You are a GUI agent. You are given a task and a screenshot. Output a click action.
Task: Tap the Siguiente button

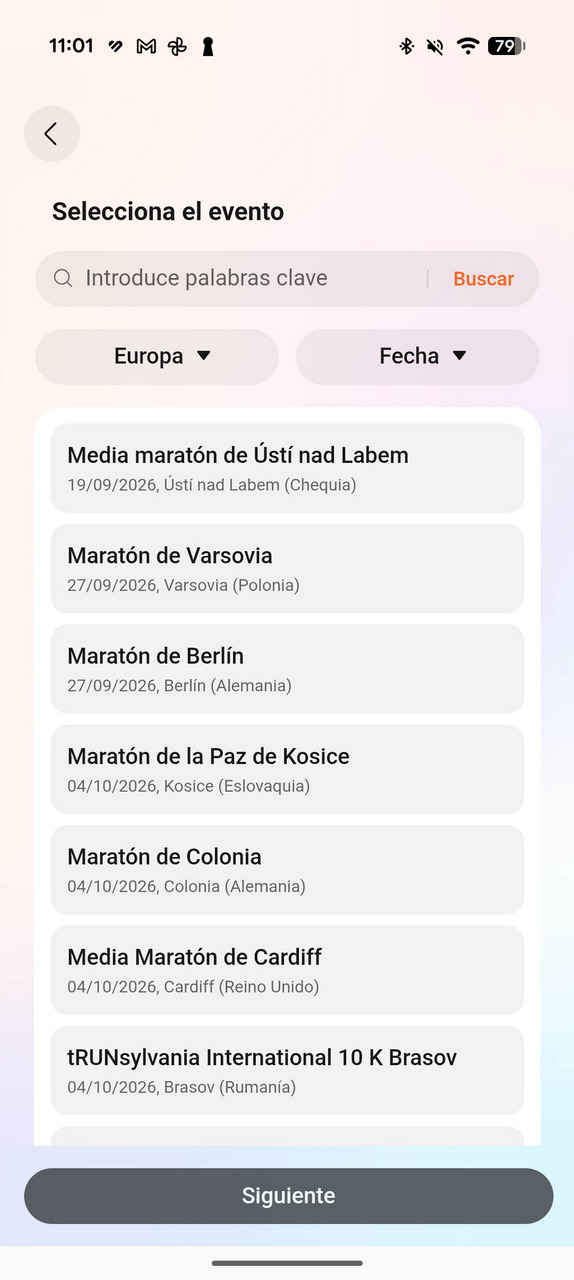click(x=288, y=1196)
